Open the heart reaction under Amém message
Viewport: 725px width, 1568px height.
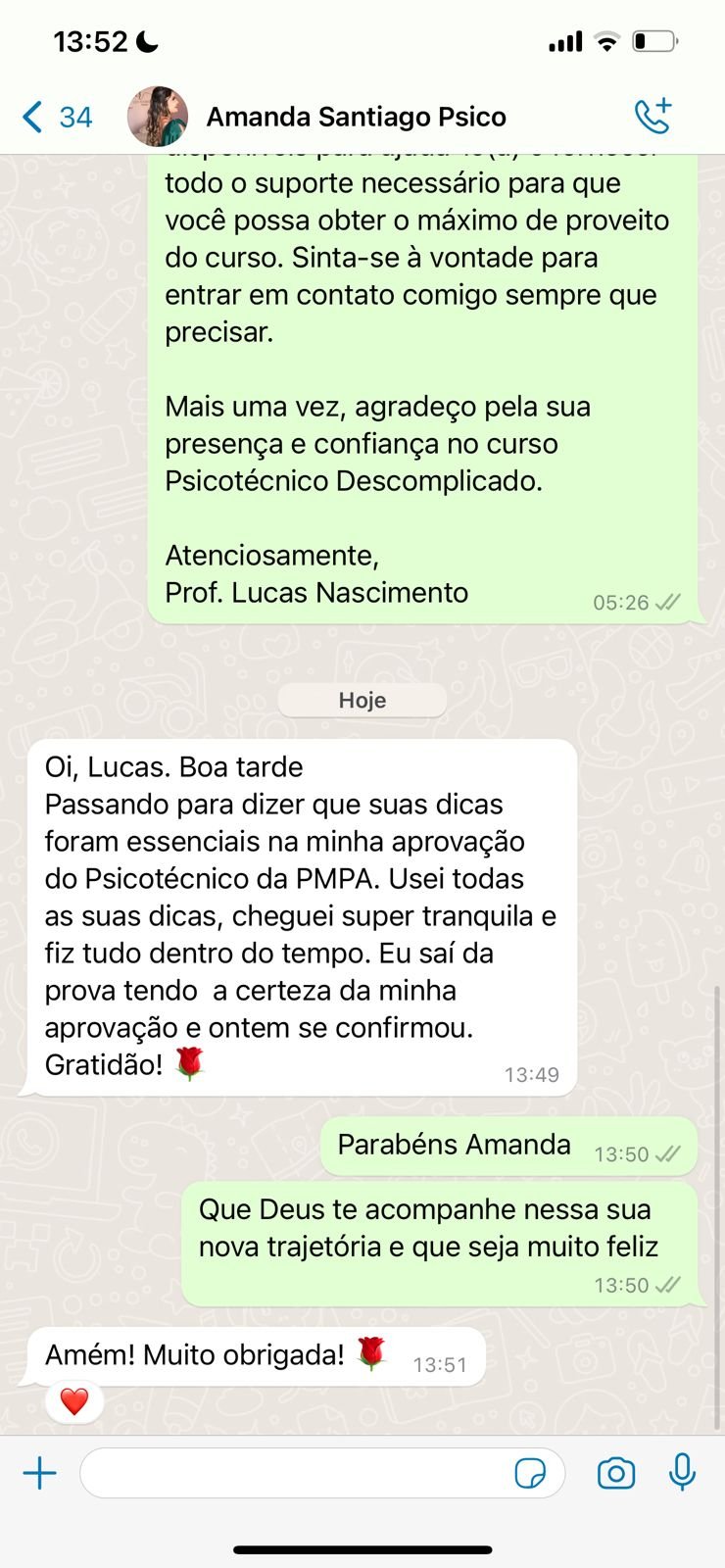tap(74, 1401)
